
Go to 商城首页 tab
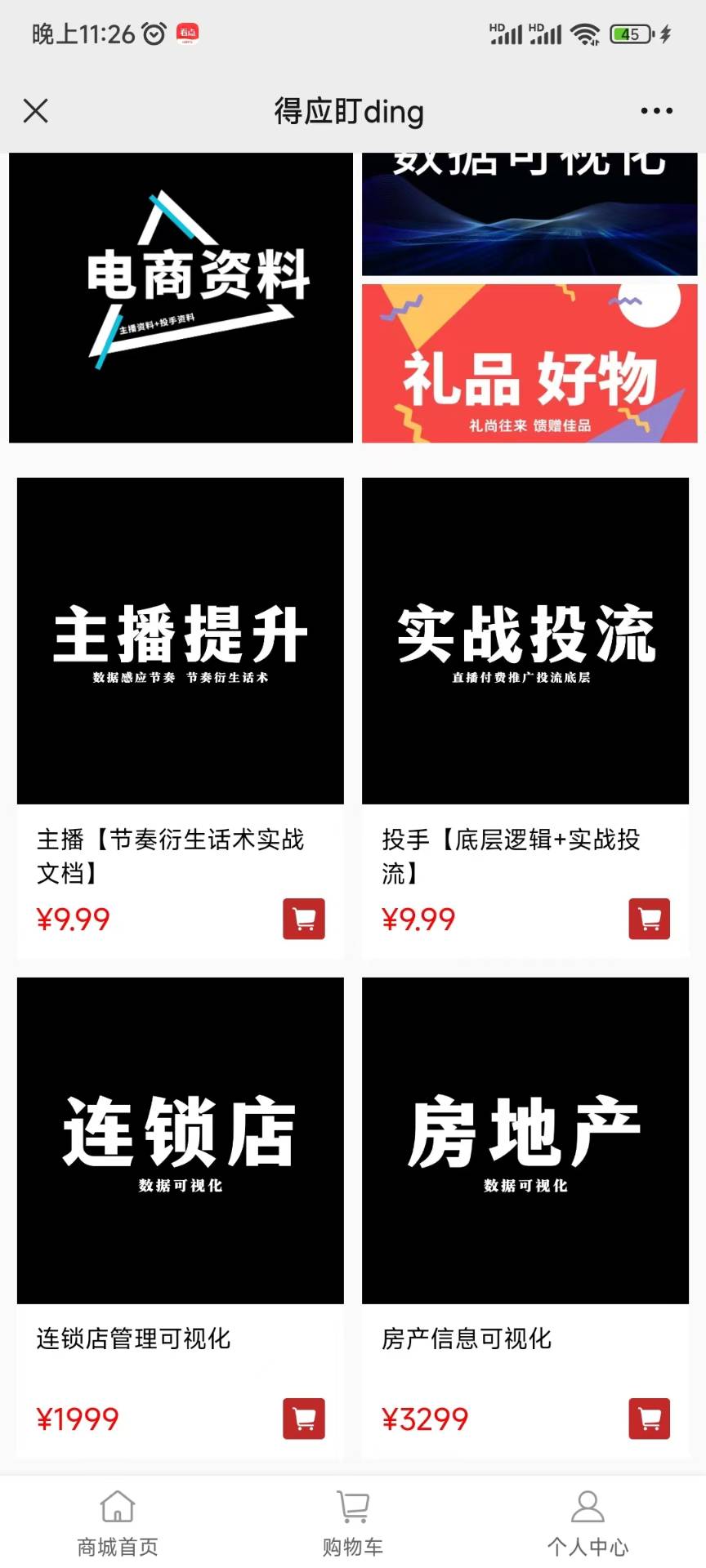(x=118, y=1523)
